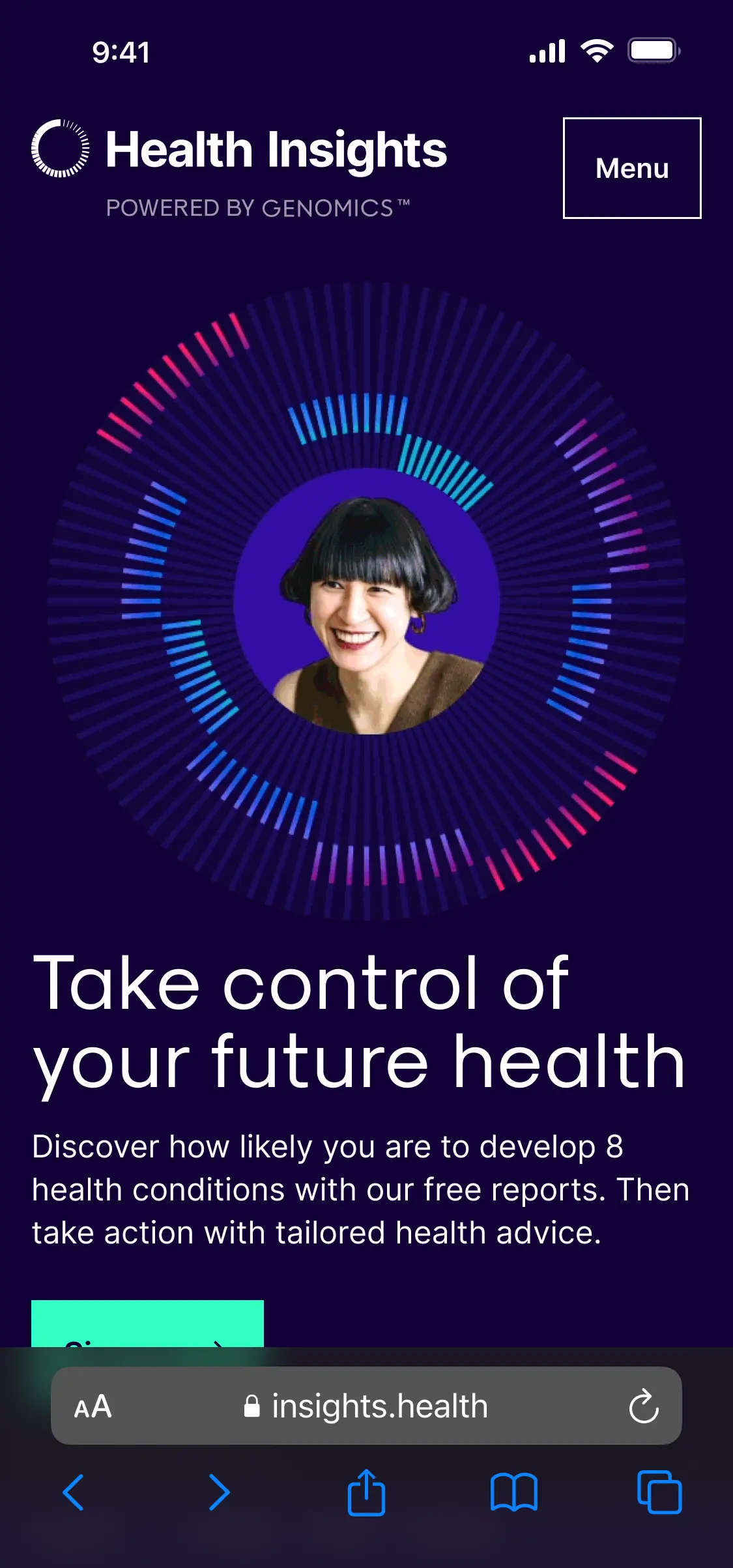Share this page
Viewport: 733px width, 1568px height.
tap(366, 1491)
